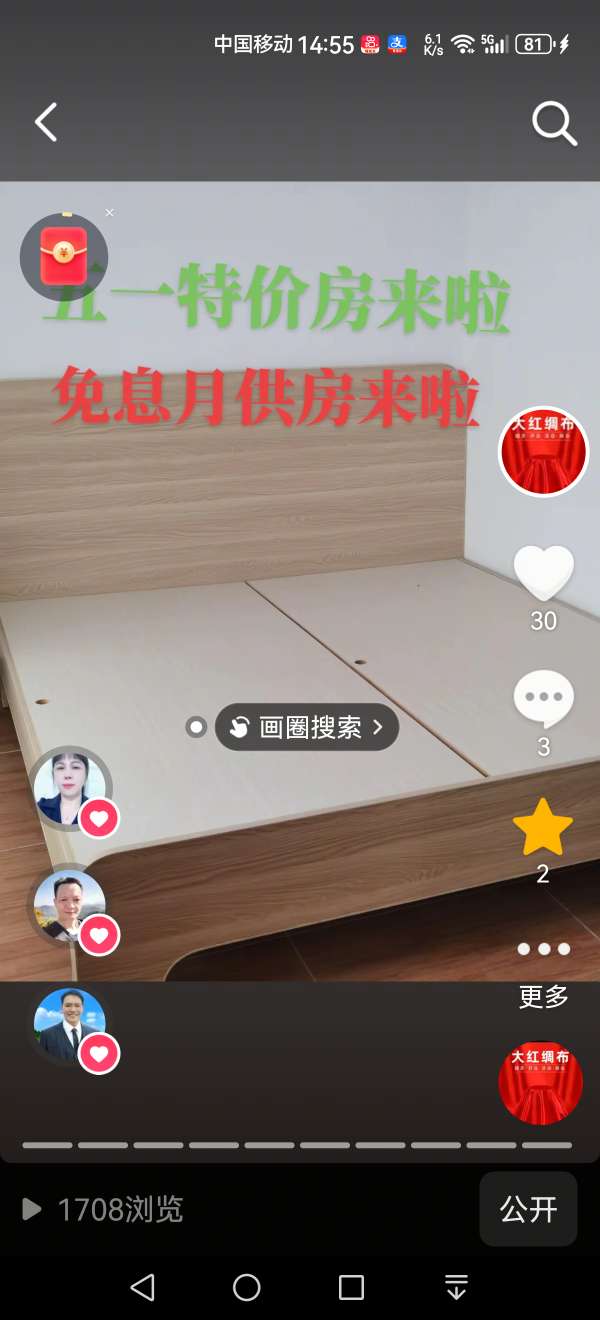
Task: Open the woman's avatar who liked this
Action: point(69,788)
